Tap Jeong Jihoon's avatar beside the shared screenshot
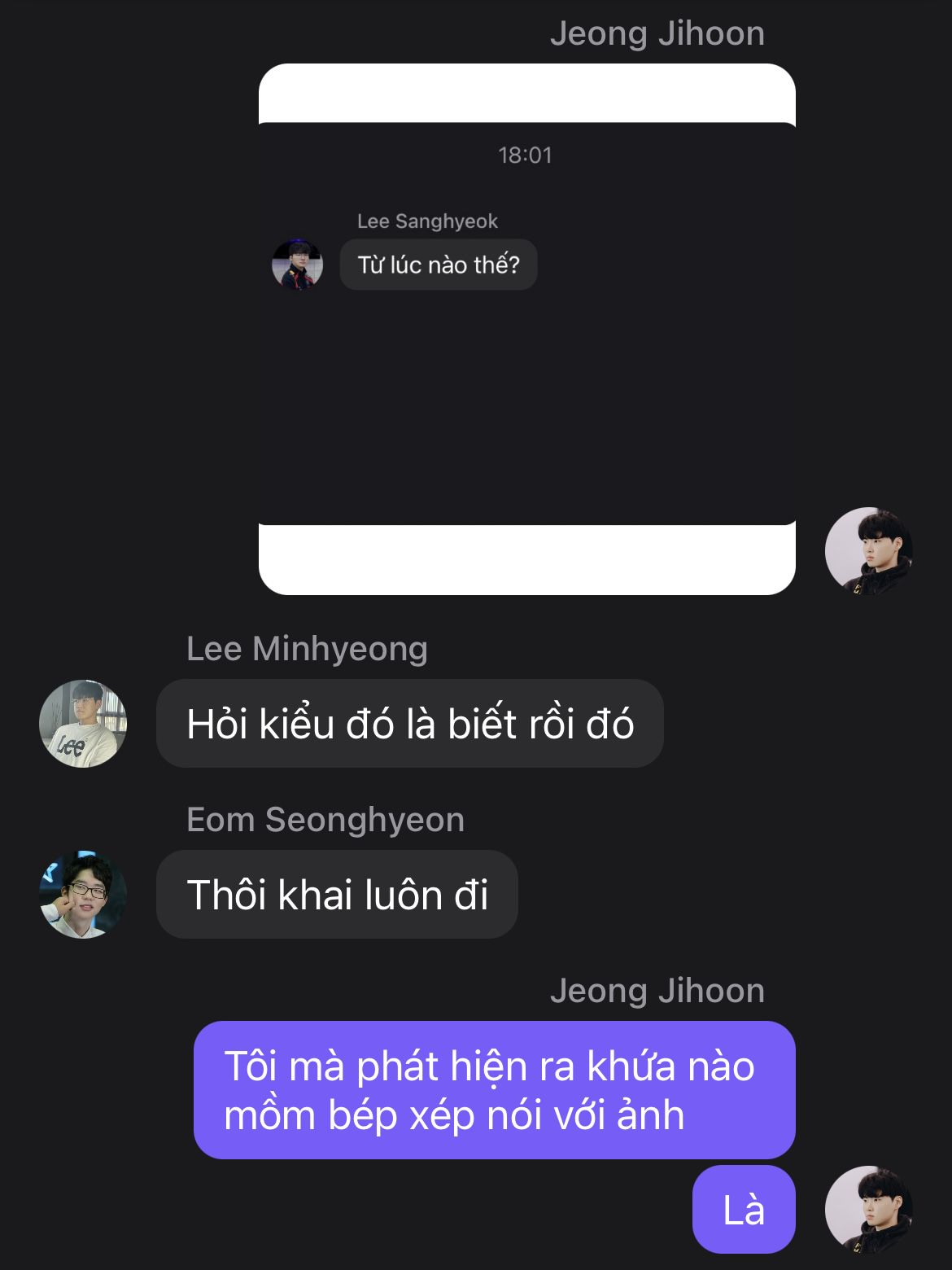This screenshot has width=952, height=1270. (x=868, y=551)
